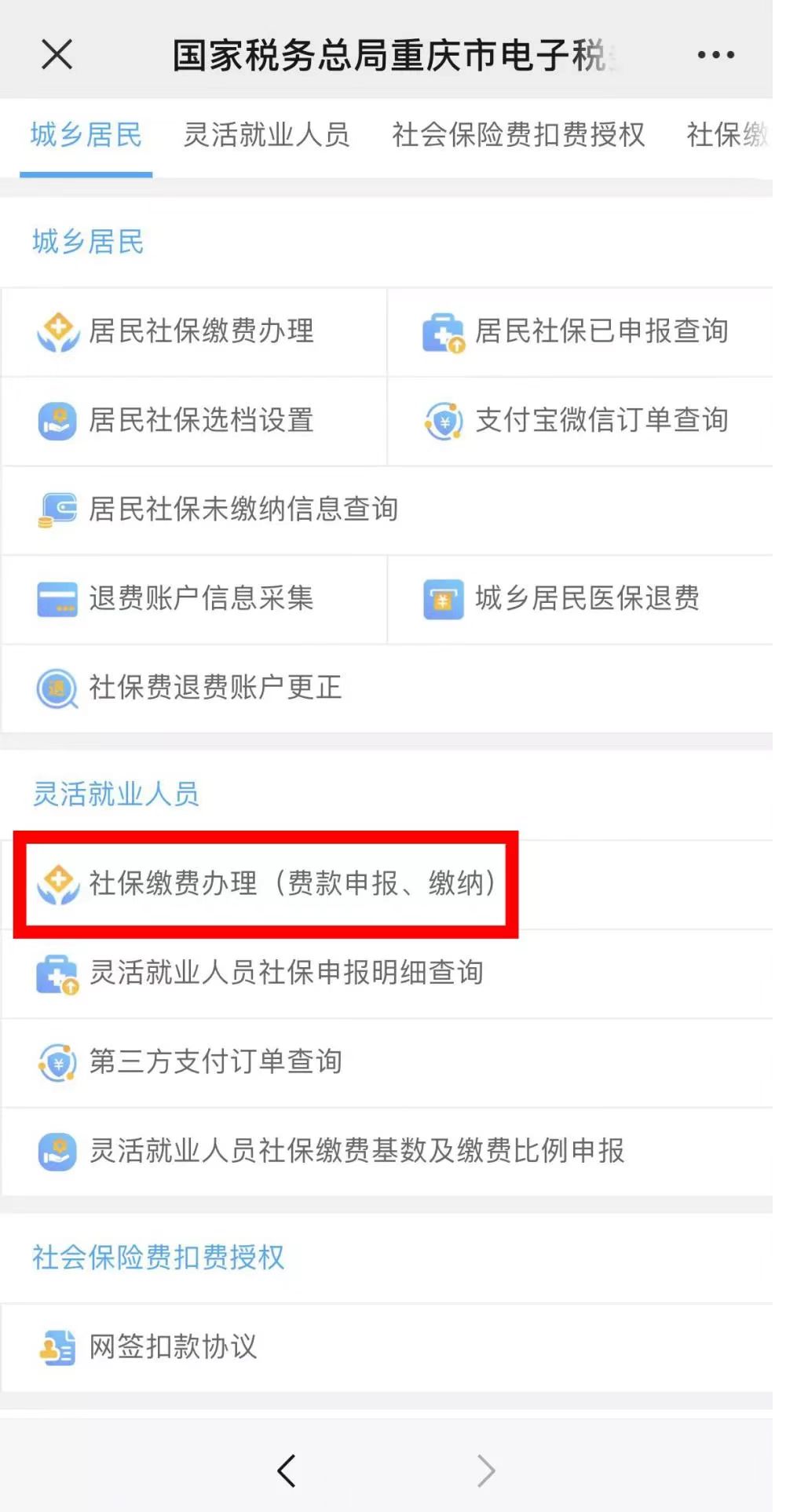The height and width of the screenshot is (1512, 786).
Task: Open 网签扣款协议
Action: coord(173,1347)
